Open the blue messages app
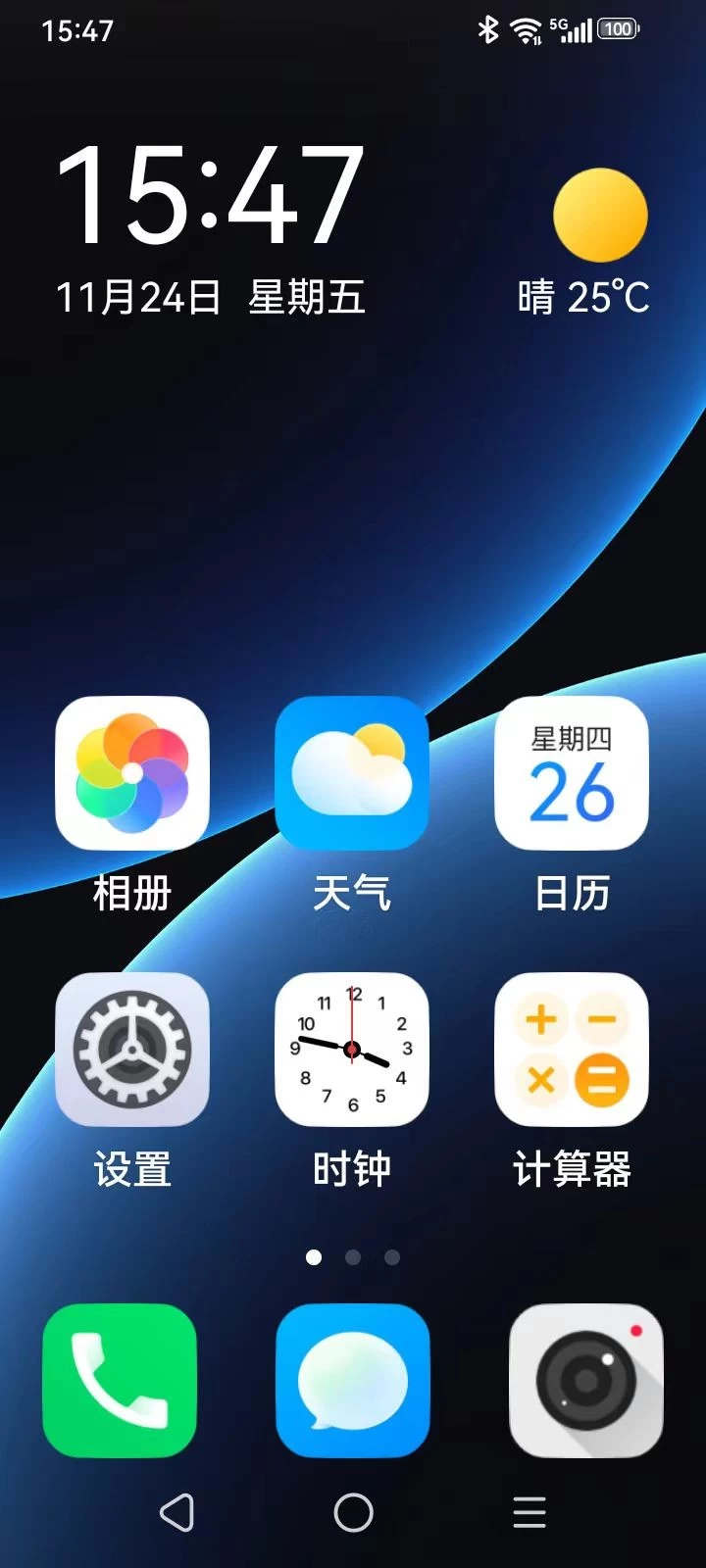 coord(353,1380)
